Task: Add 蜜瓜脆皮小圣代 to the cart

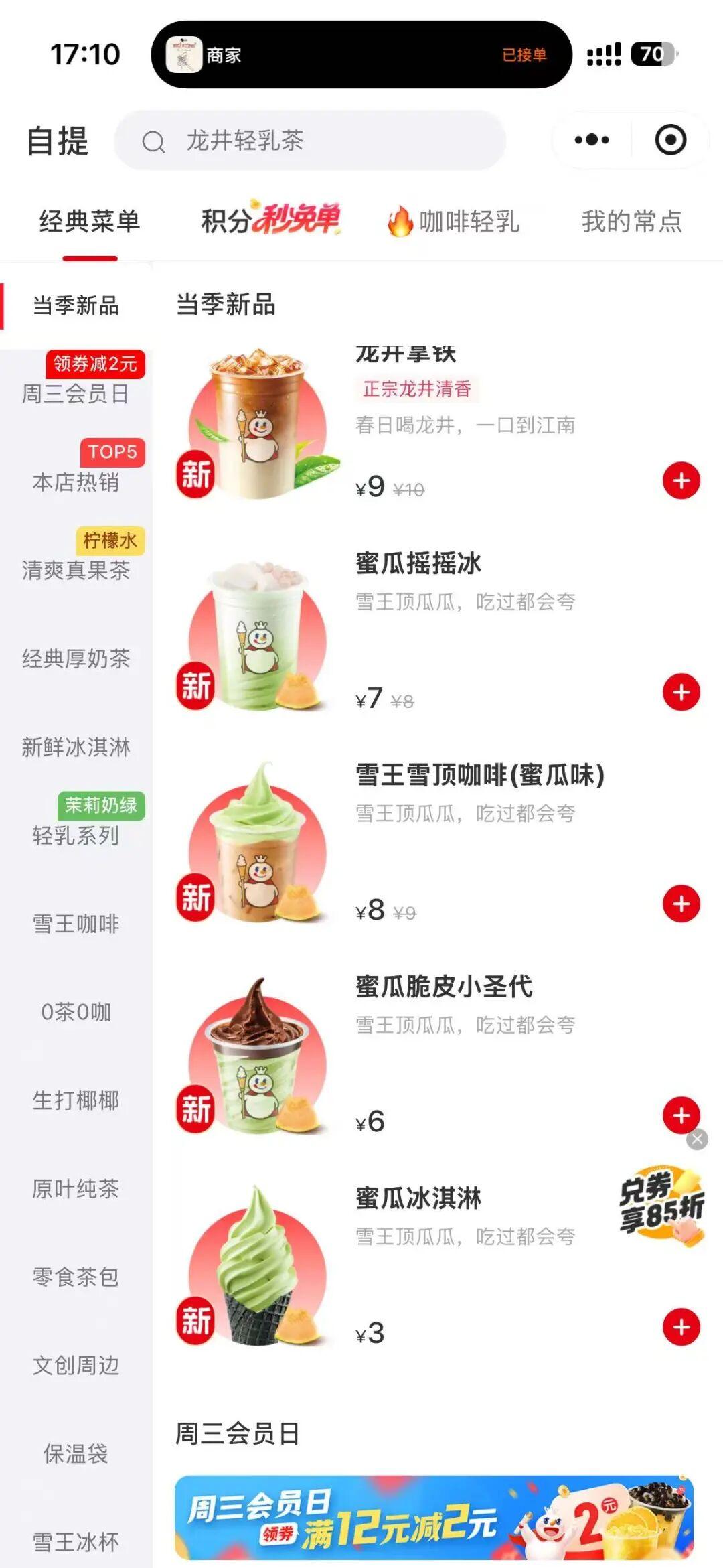Action: pos(681,1115)
